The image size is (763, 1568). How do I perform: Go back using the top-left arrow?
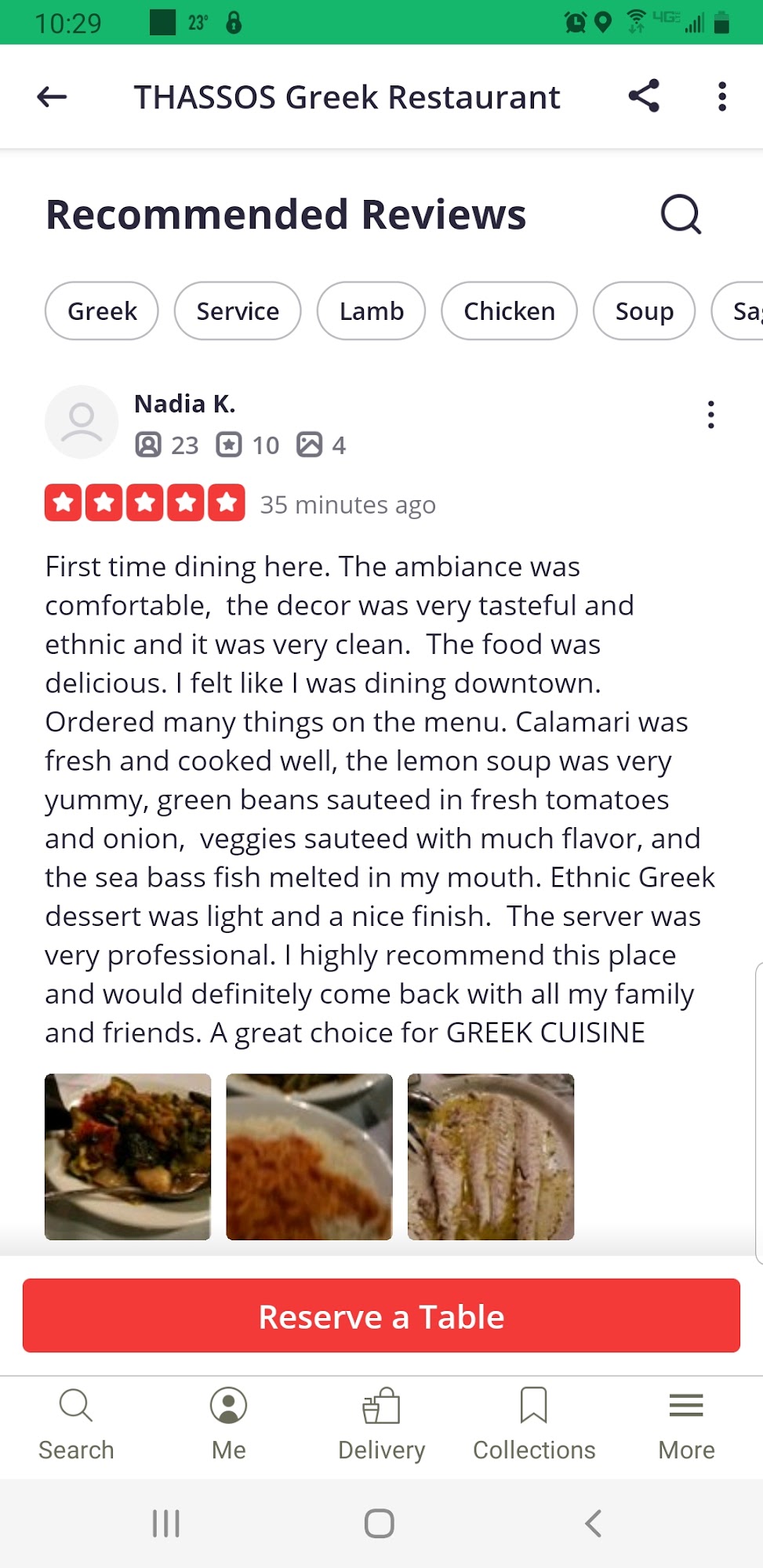click(x=52, y=97)
